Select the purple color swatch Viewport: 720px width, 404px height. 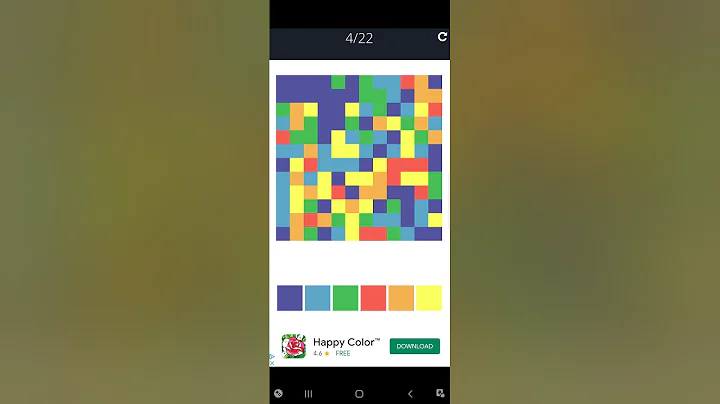tap(290, 298)
